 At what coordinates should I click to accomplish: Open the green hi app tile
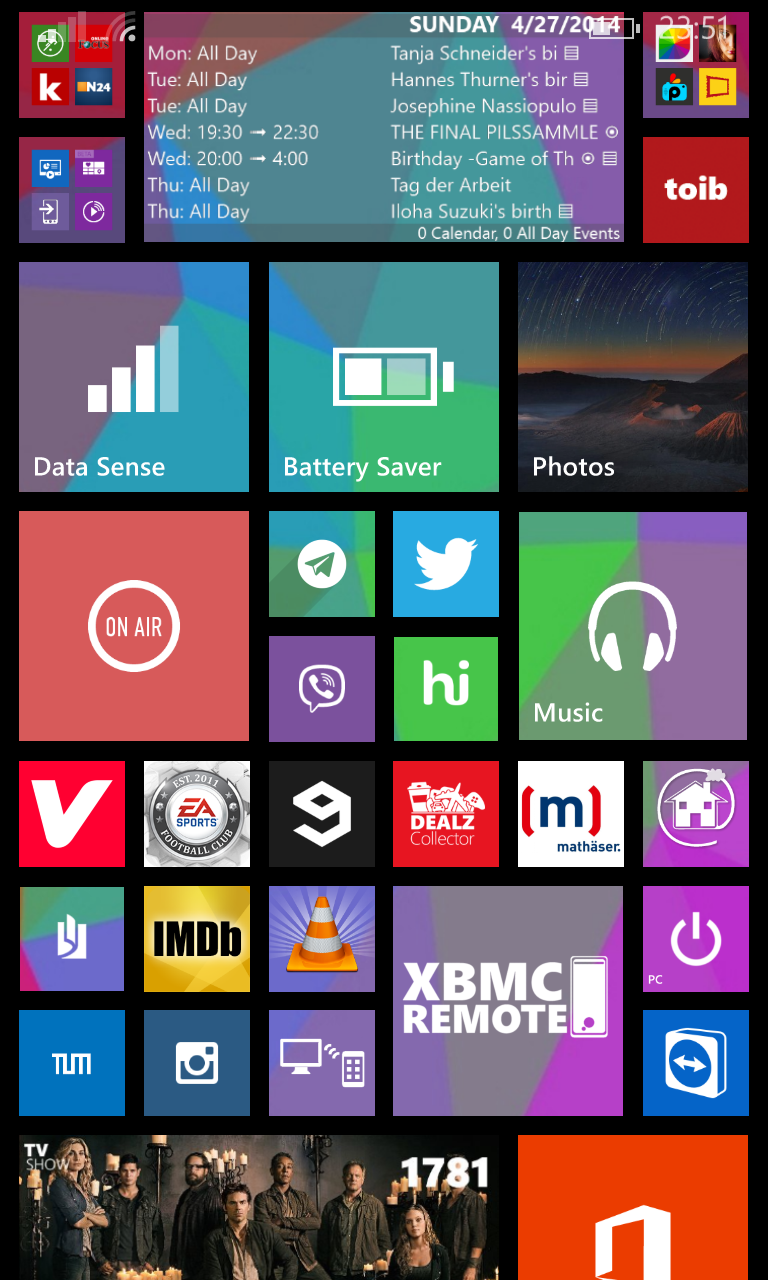click(x=446, y=689)
